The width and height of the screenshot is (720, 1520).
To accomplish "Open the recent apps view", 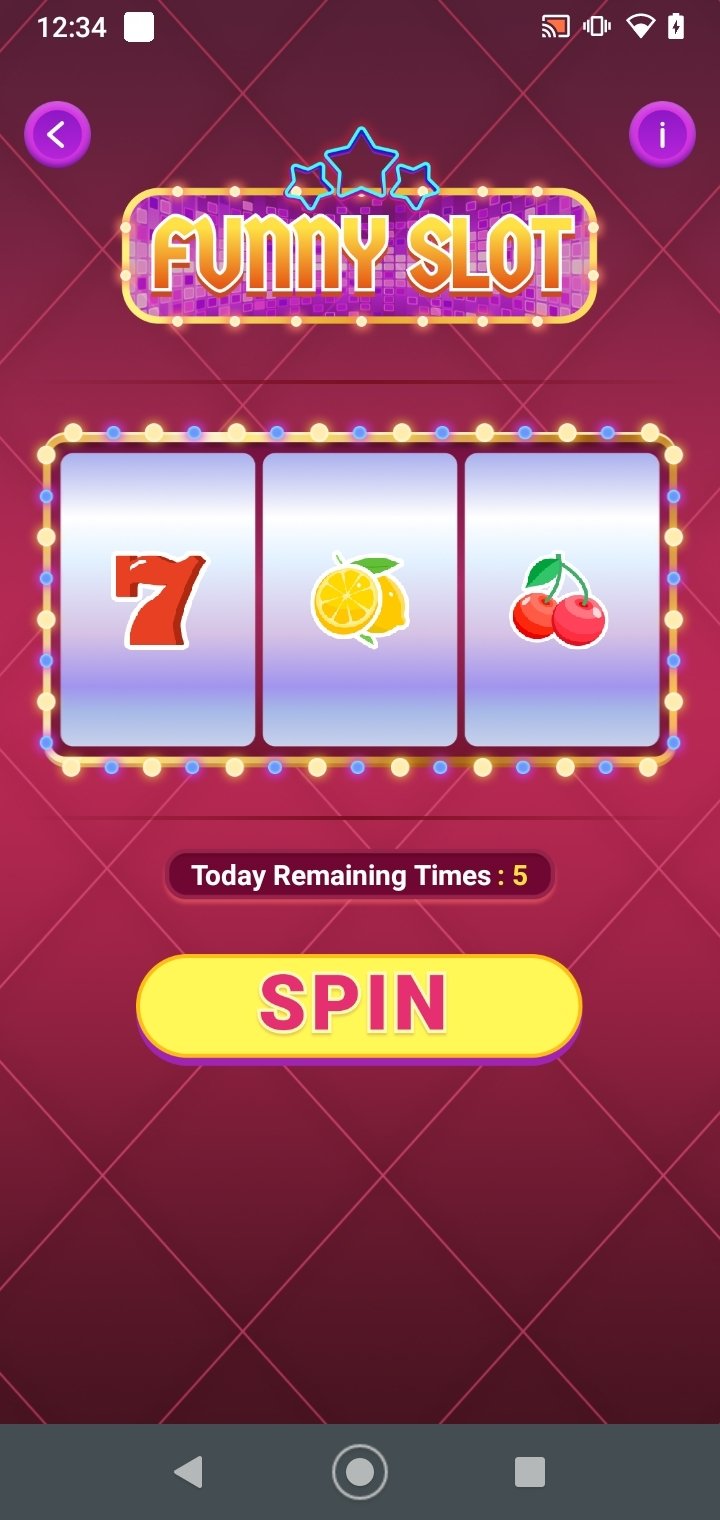I will [x=529, y=1472].
